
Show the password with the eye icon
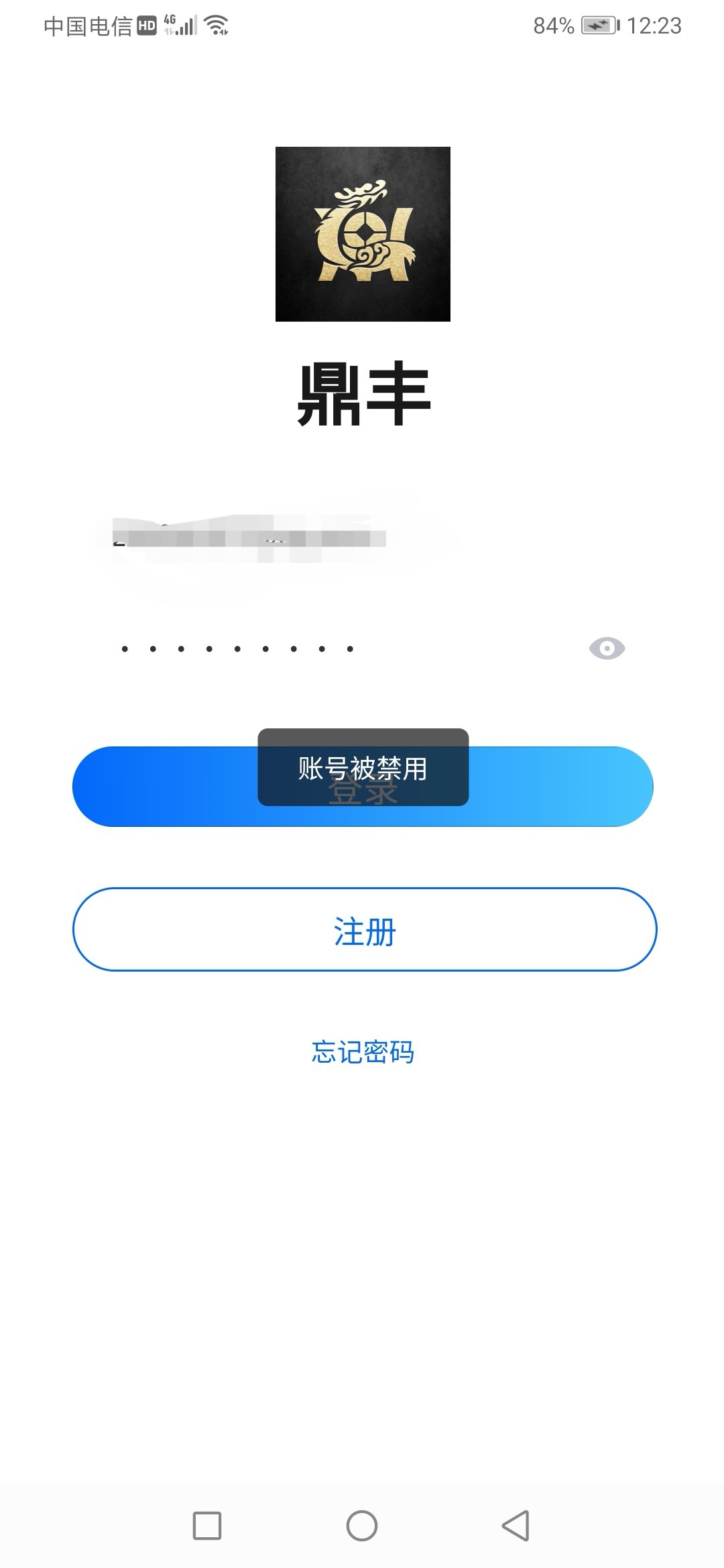[x=607, y=649]
